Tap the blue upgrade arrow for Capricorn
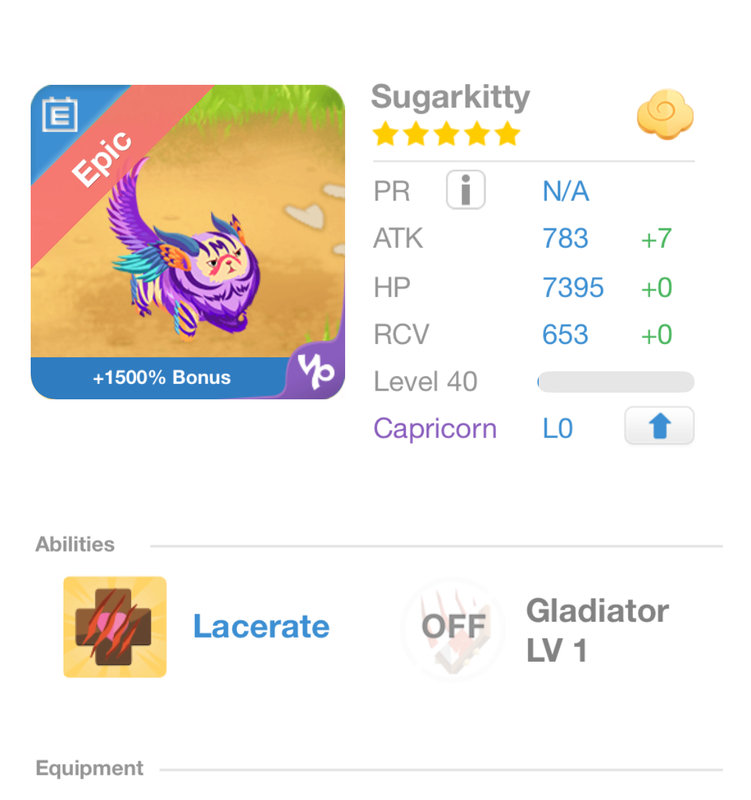 pyautogui.click(x=658, y=425)
